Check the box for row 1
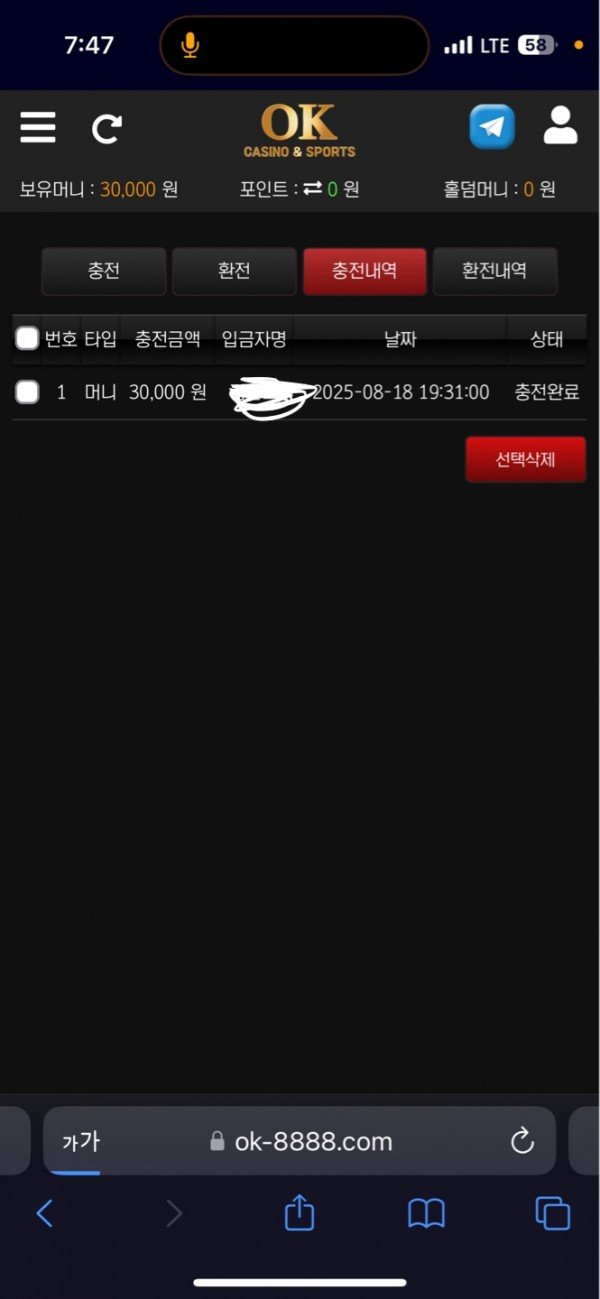600x1299 pixels. pyautogui.click(x=28, y=392)
